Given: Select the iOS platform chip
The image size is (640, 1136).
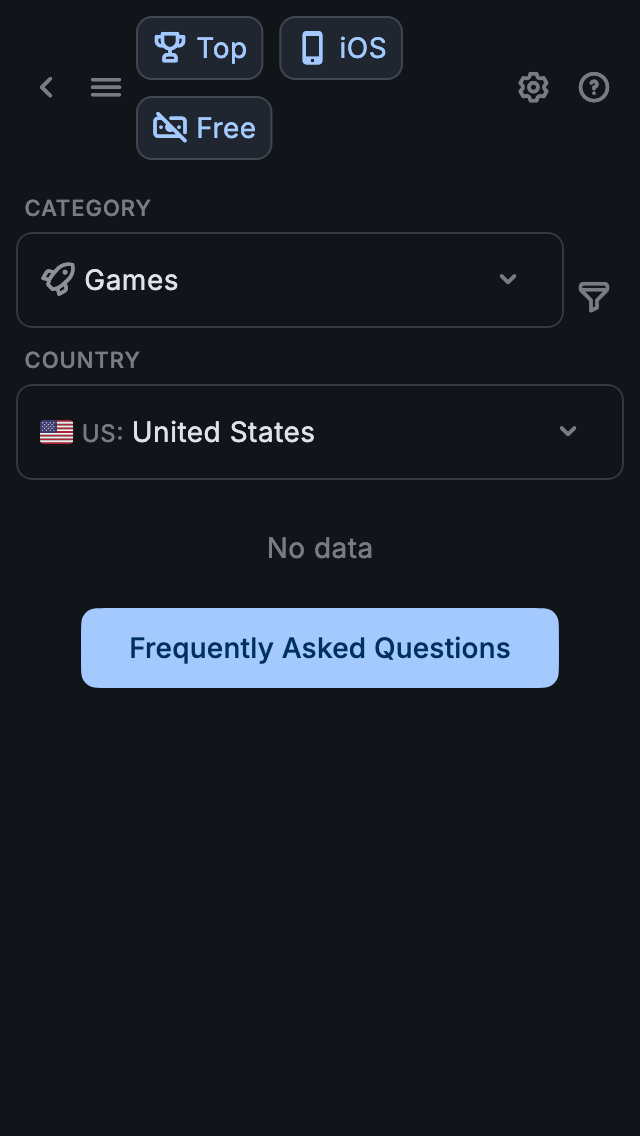Looking at the screenshot, I should [x=341, y=48].
